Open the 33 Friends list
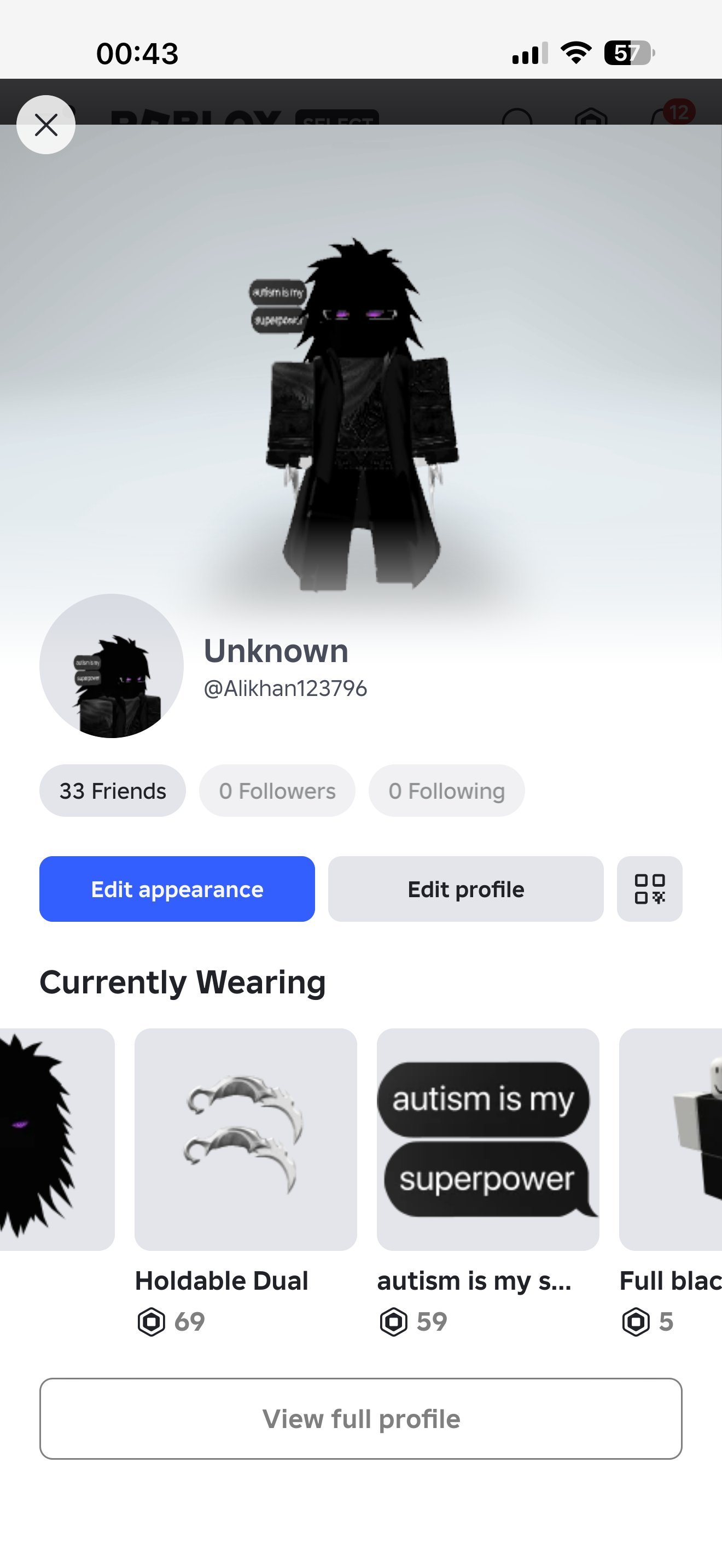Screen dimensions: 722x1568 pyautogui.click(x=113, y=791)
